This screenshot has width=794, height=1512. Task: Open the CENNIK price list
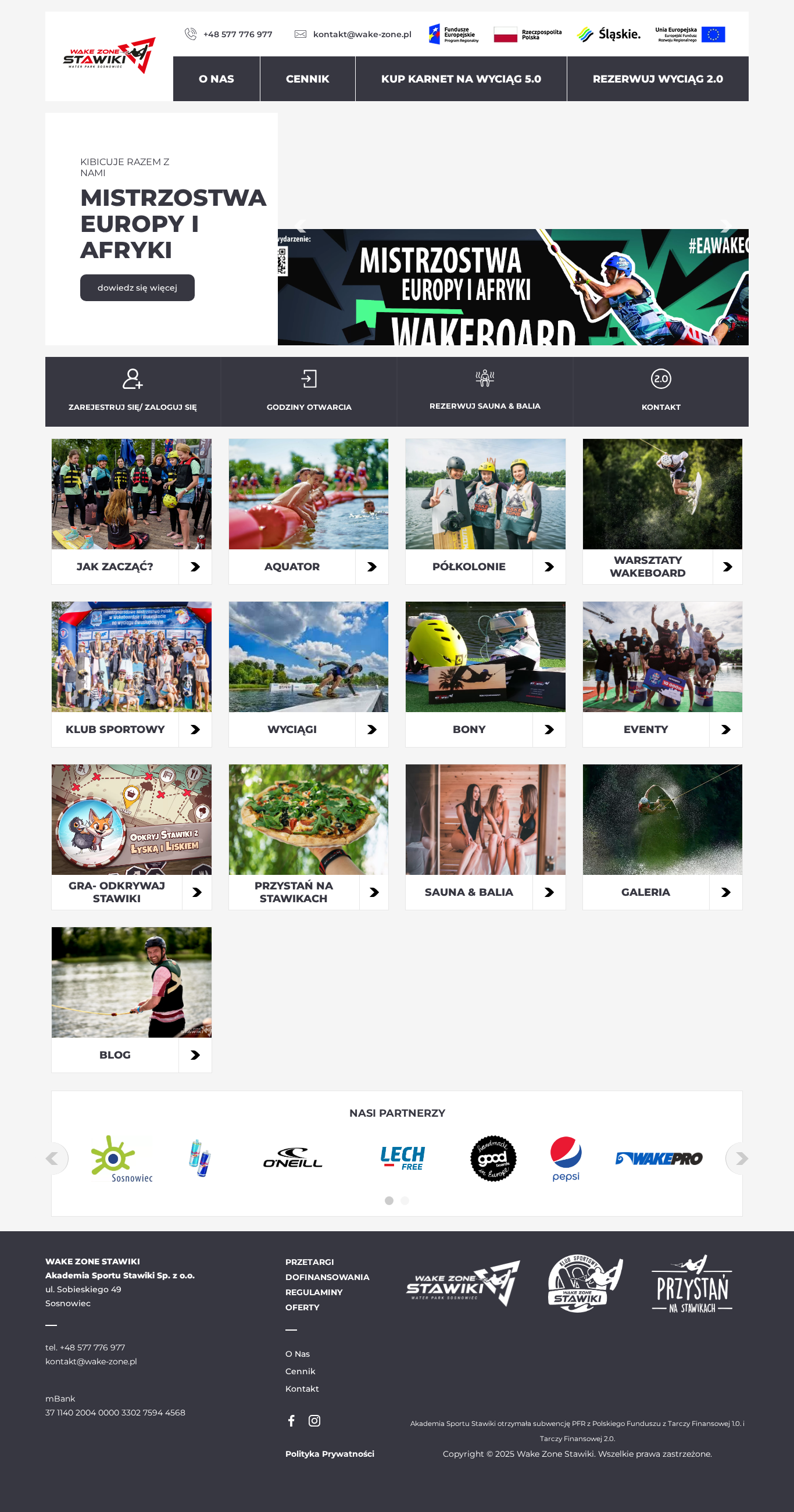(307, 78)
